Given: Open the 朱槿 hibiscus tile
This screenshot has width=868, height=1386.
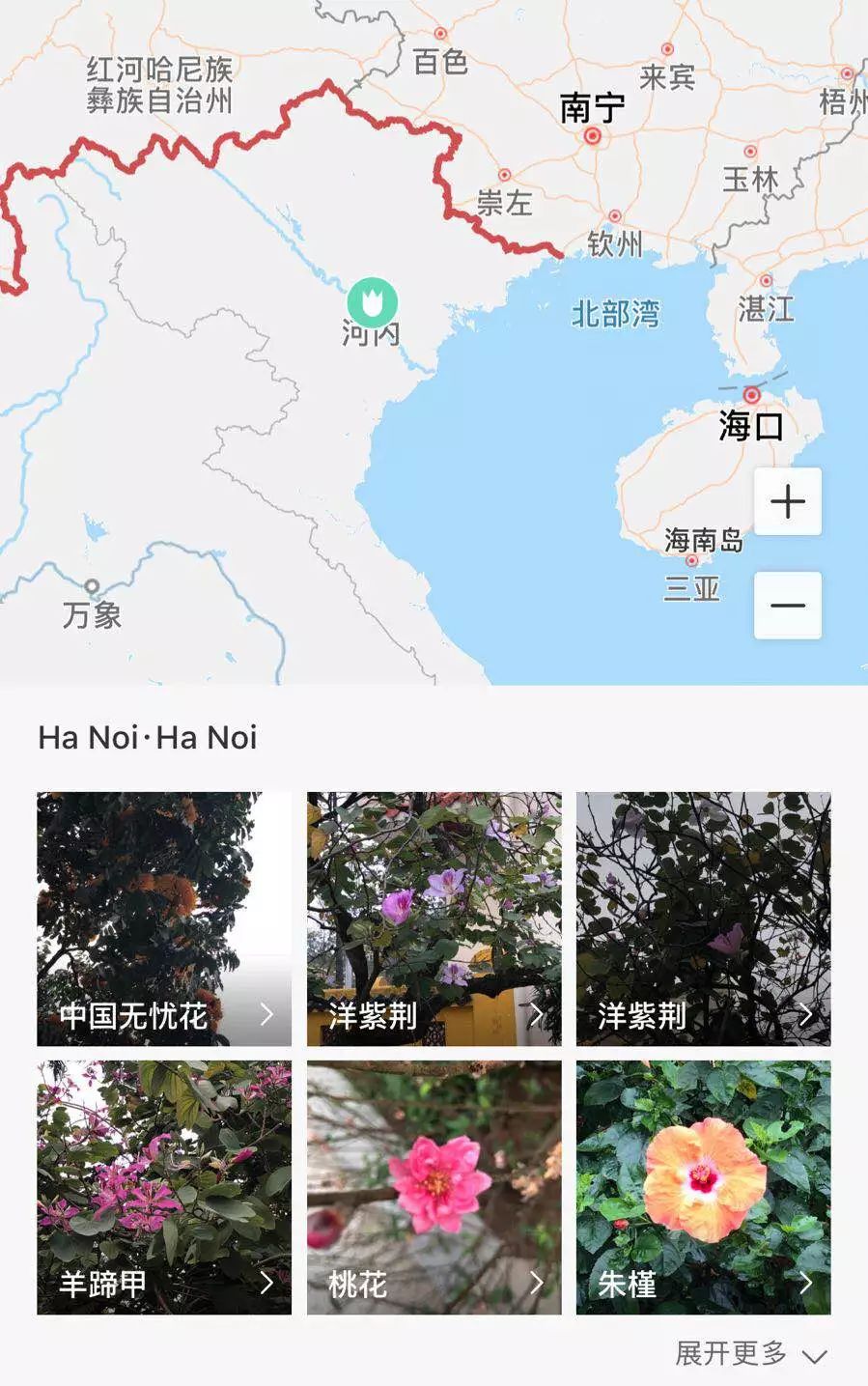Looking at the screenshot, I should click(703, 1187).
